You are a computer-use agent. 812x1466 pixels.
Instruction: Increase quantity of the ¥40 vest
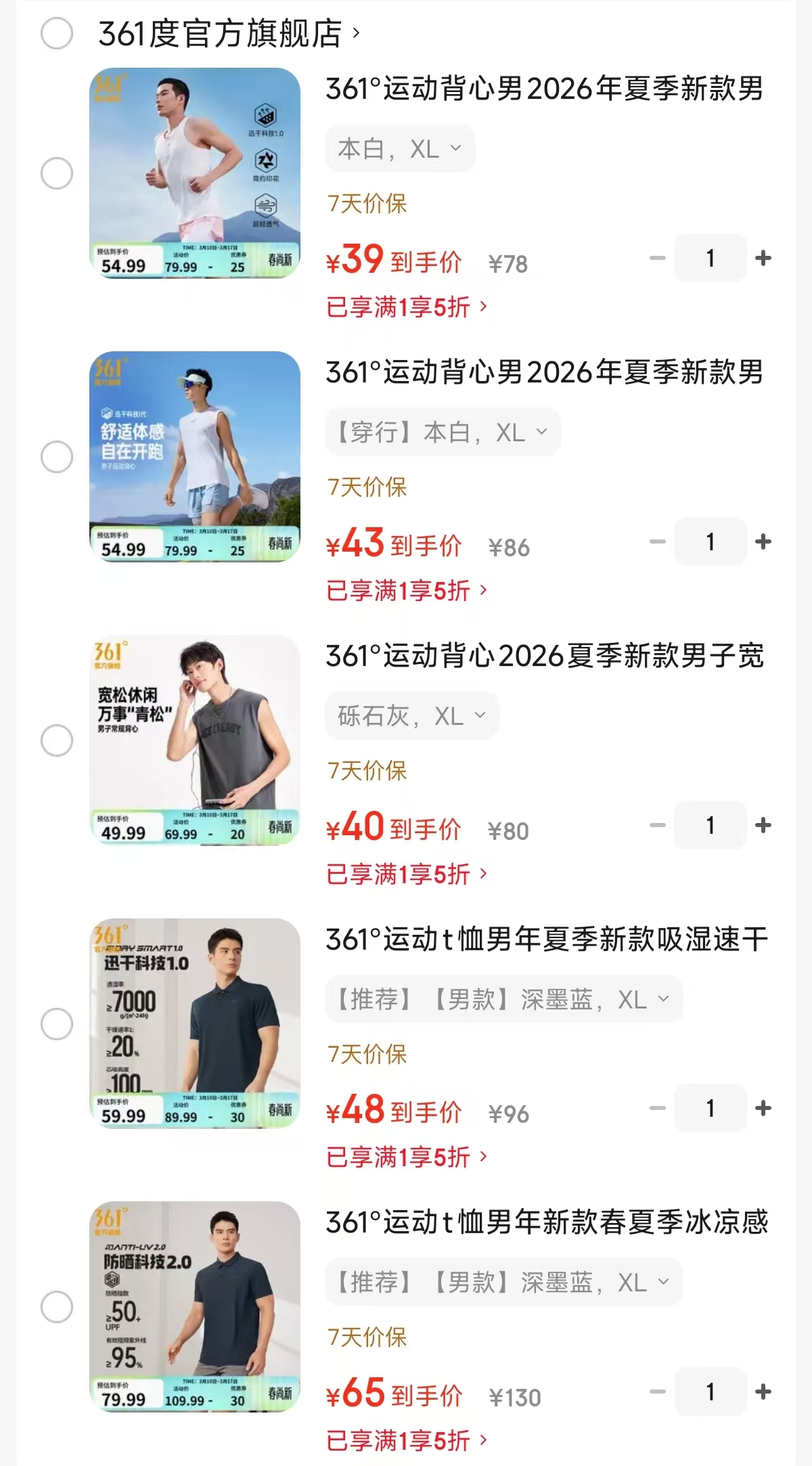[x=763, y=825]
